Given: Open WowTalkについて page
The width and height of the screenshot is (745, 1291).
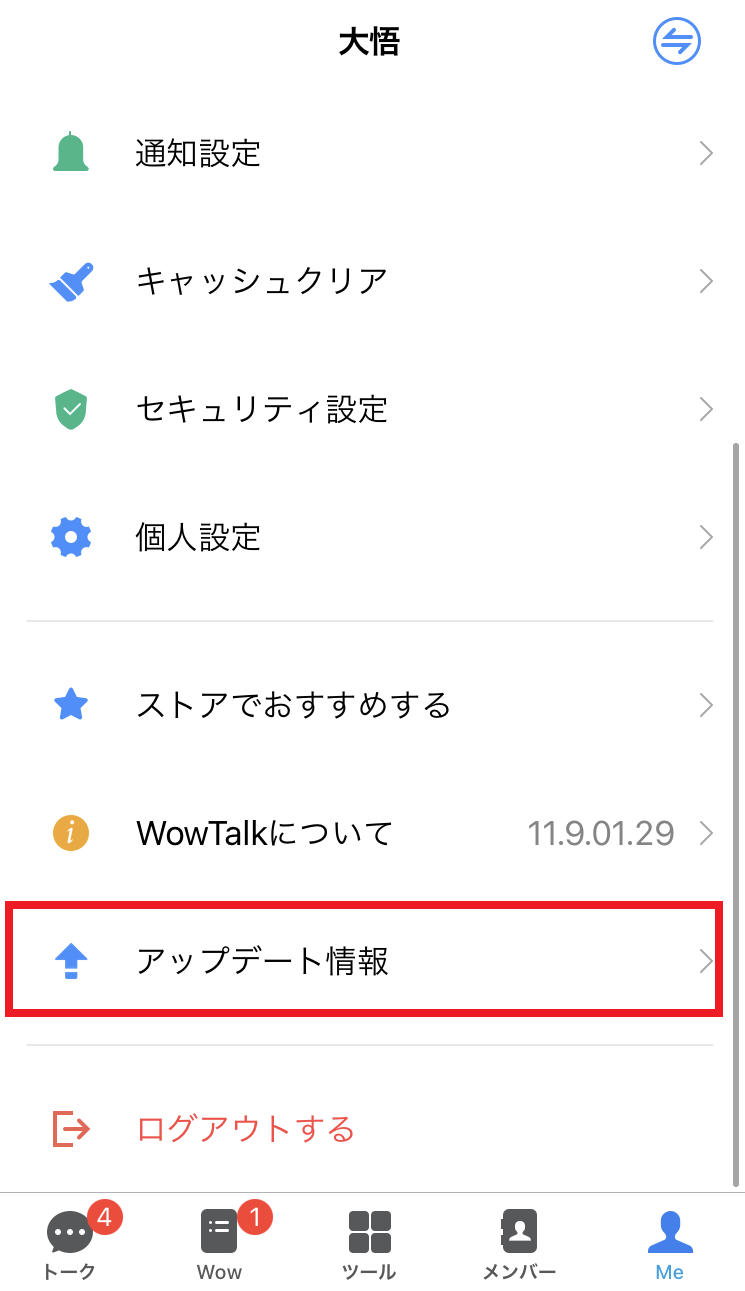Looking at the screenshot, I should click(x=370, y=833).
